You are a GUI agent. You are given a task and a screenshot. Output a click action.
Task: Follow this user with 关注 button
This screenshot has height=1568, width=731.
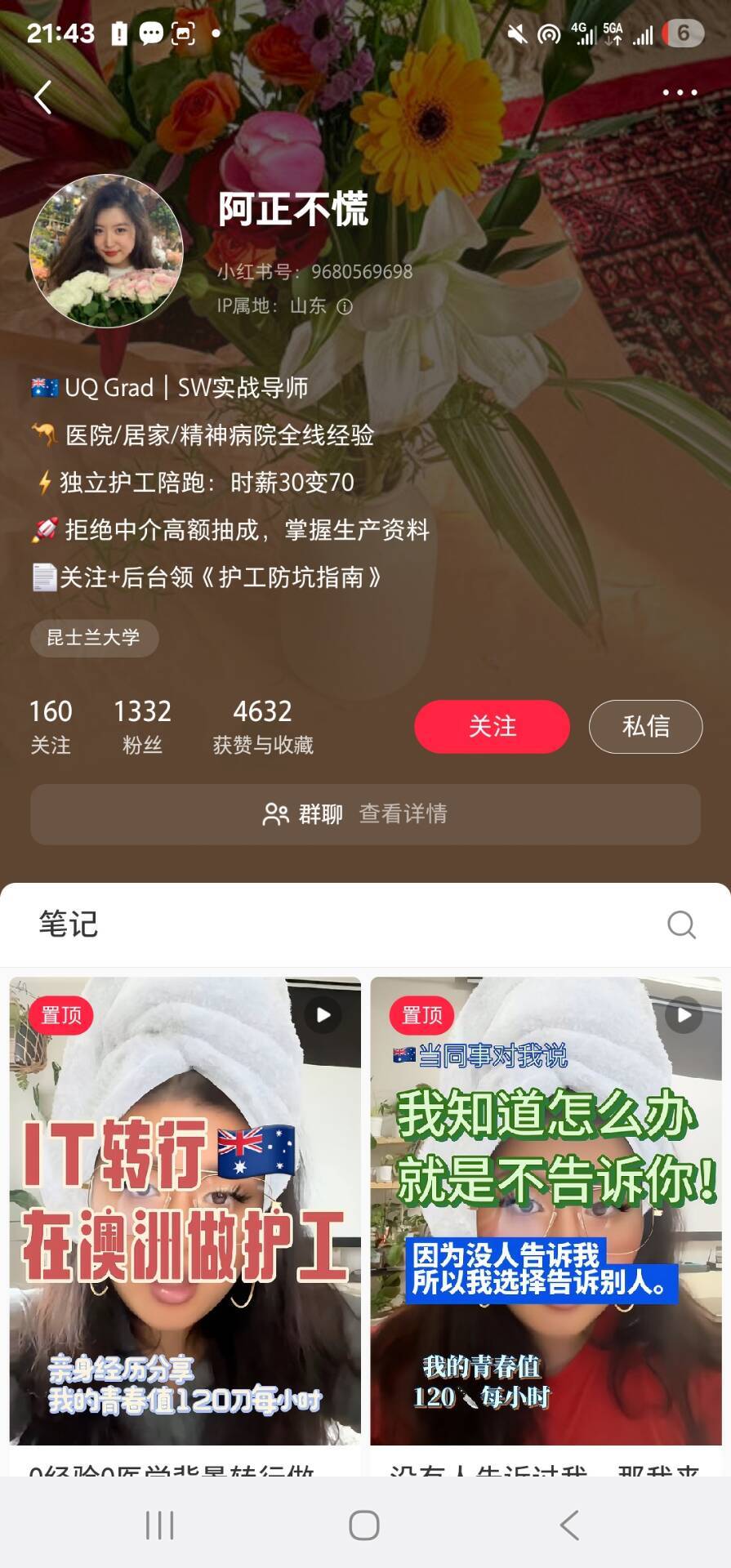492,726
